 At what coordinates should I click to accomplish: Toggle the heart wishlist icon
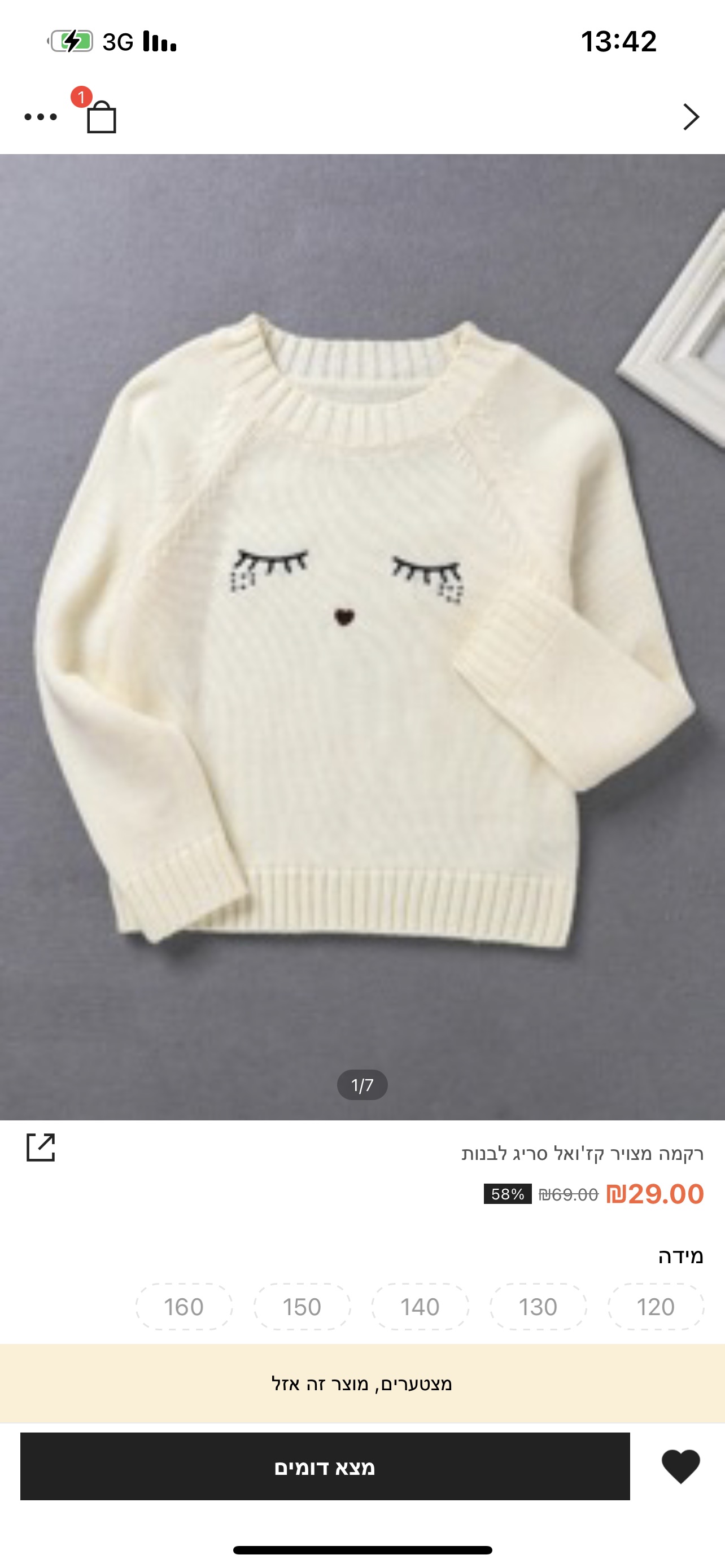tap(680, 1466)
